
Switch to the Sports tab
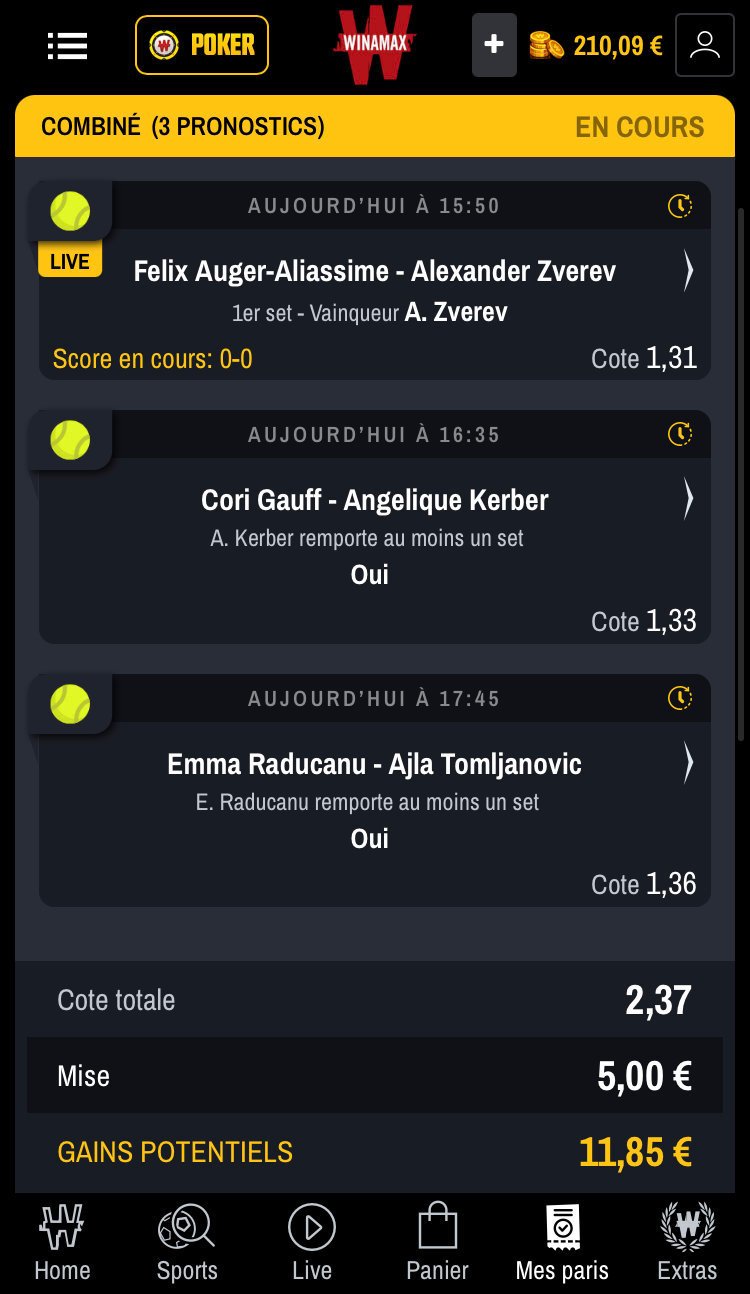click(x=187, y=1243)
